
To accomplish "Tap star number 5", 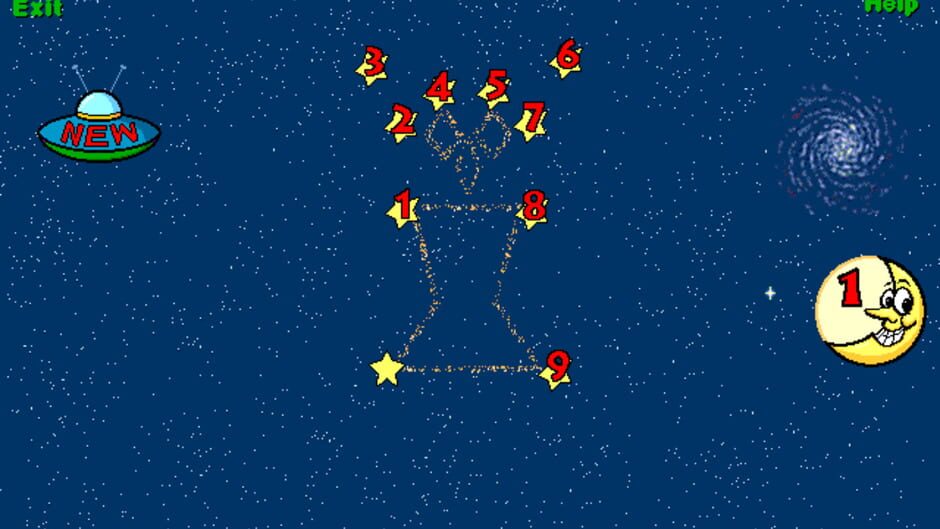I will (496, 87).
